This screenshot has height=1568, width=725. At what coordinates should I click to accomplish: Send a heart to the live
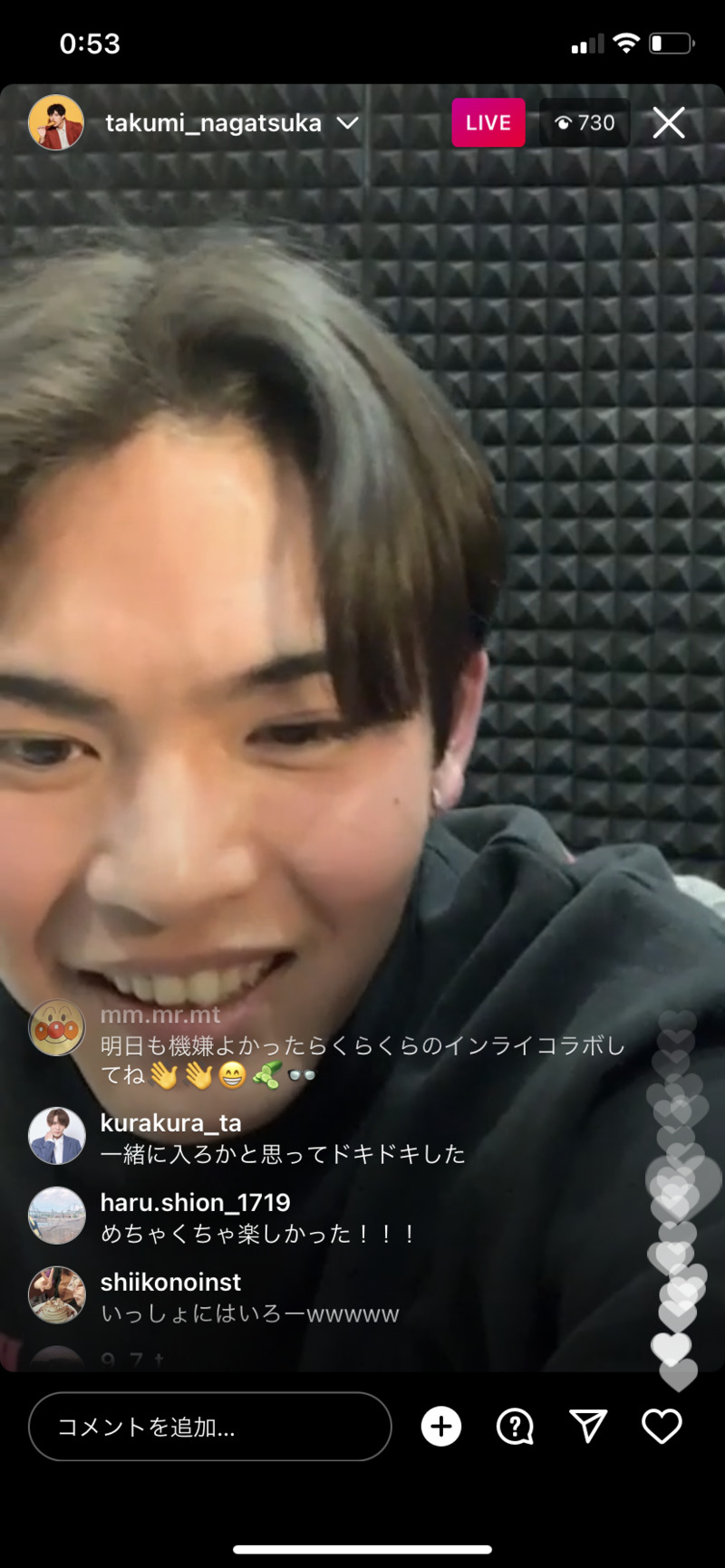coord(662,1427)
